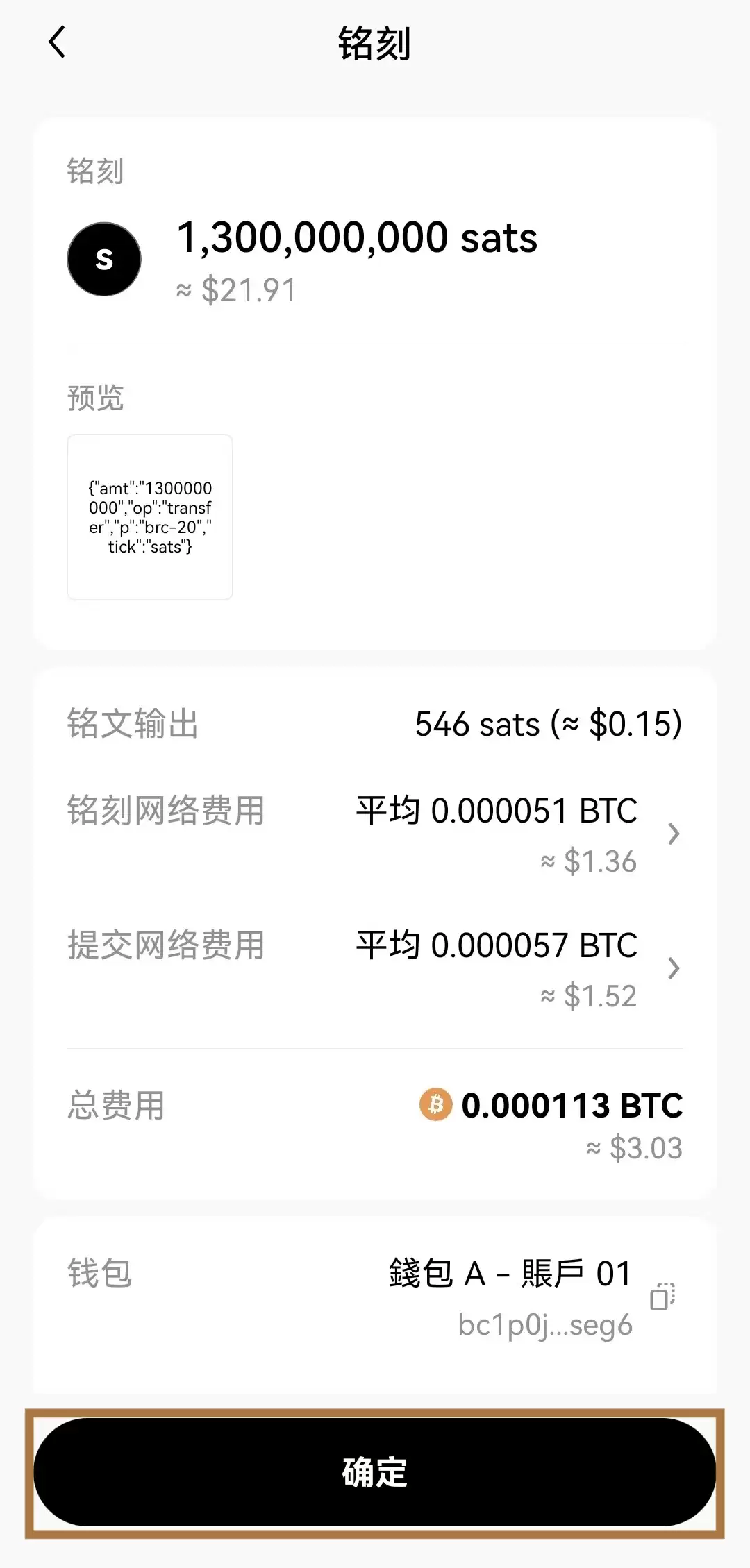Select the black sats token "S" icon
The height and width of the screenshot is (1568, 750).
[x=104, y=259]
